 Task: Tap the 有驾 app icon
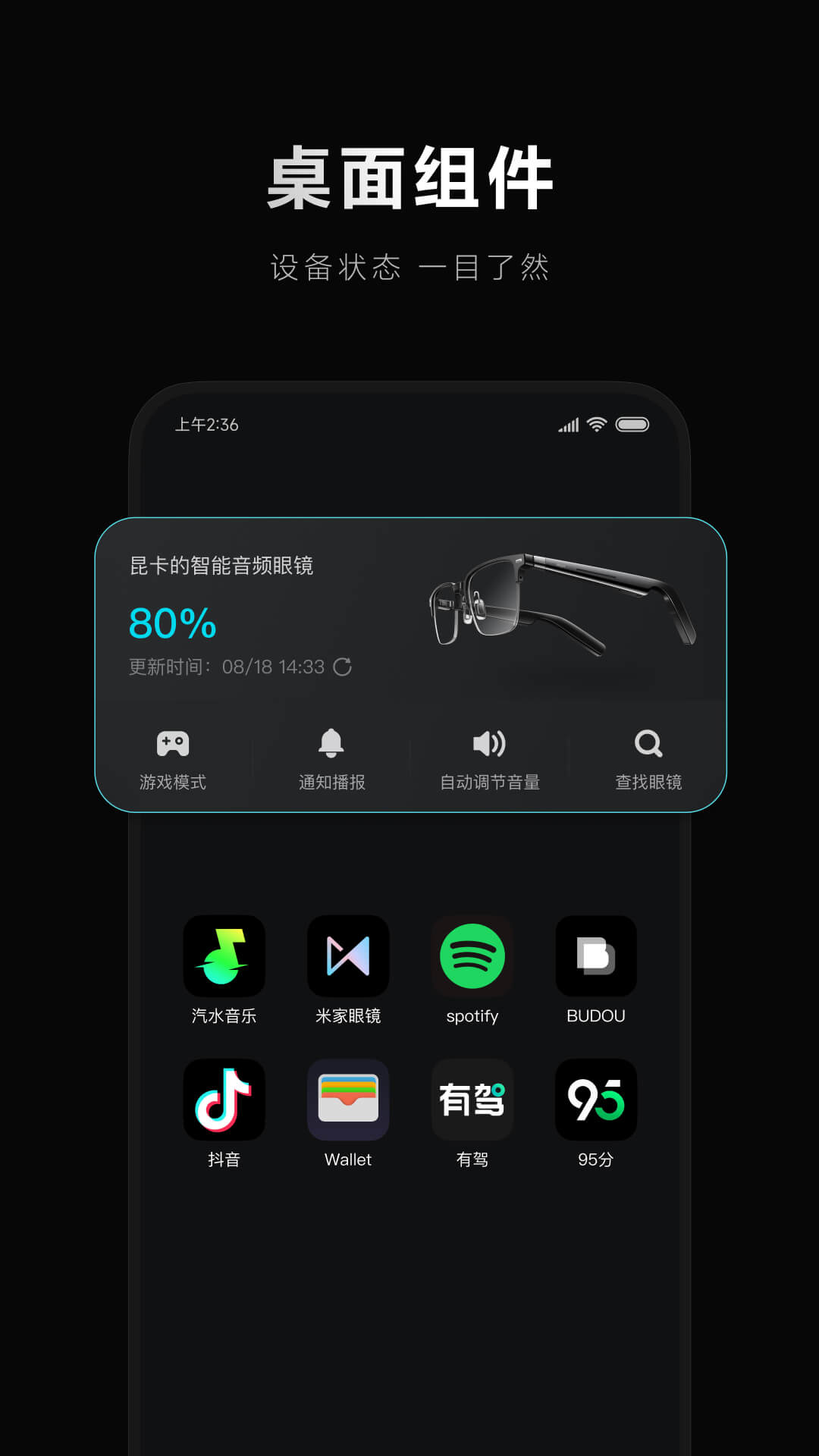click(x=472, y=1100)
